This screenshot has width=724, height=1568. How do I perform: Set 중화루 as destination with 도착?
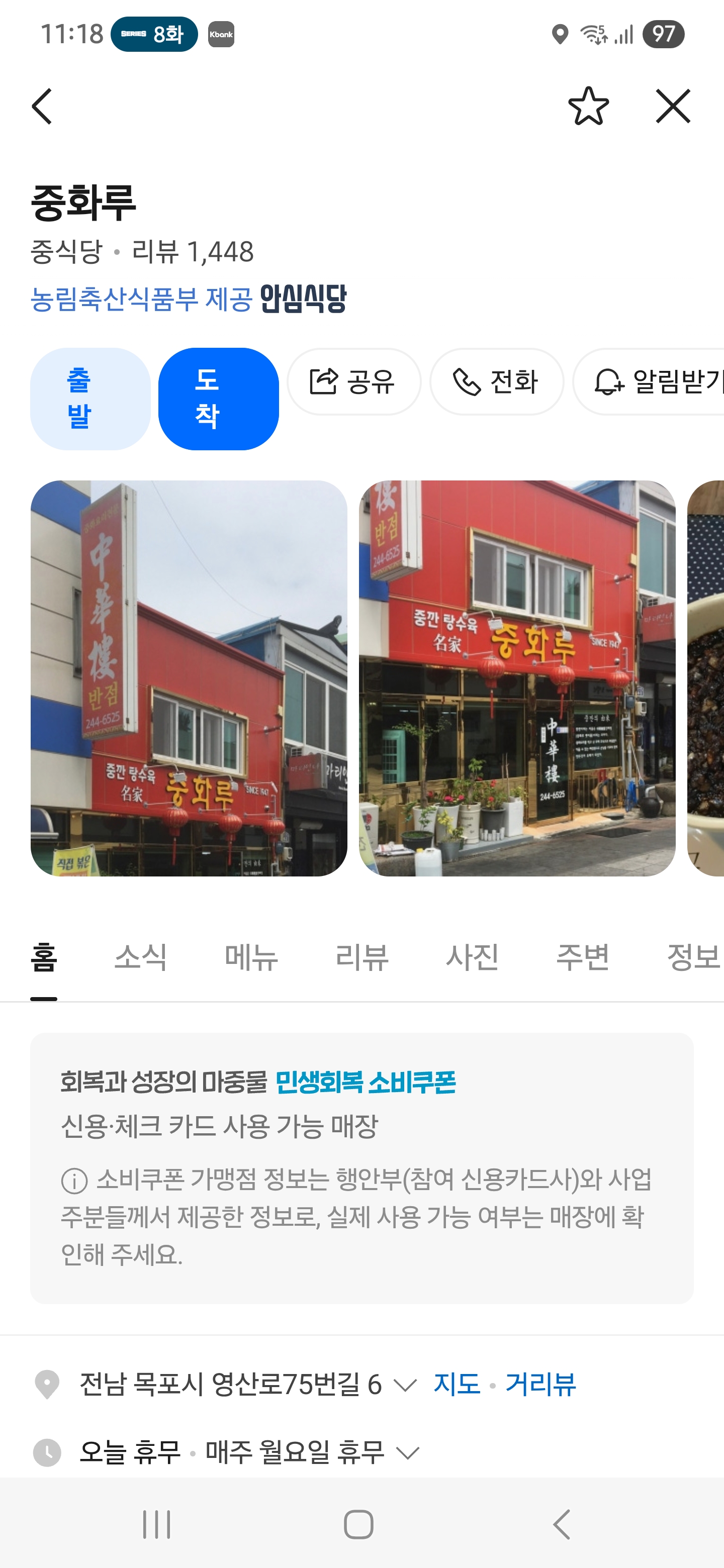click(x=218, y=399)
